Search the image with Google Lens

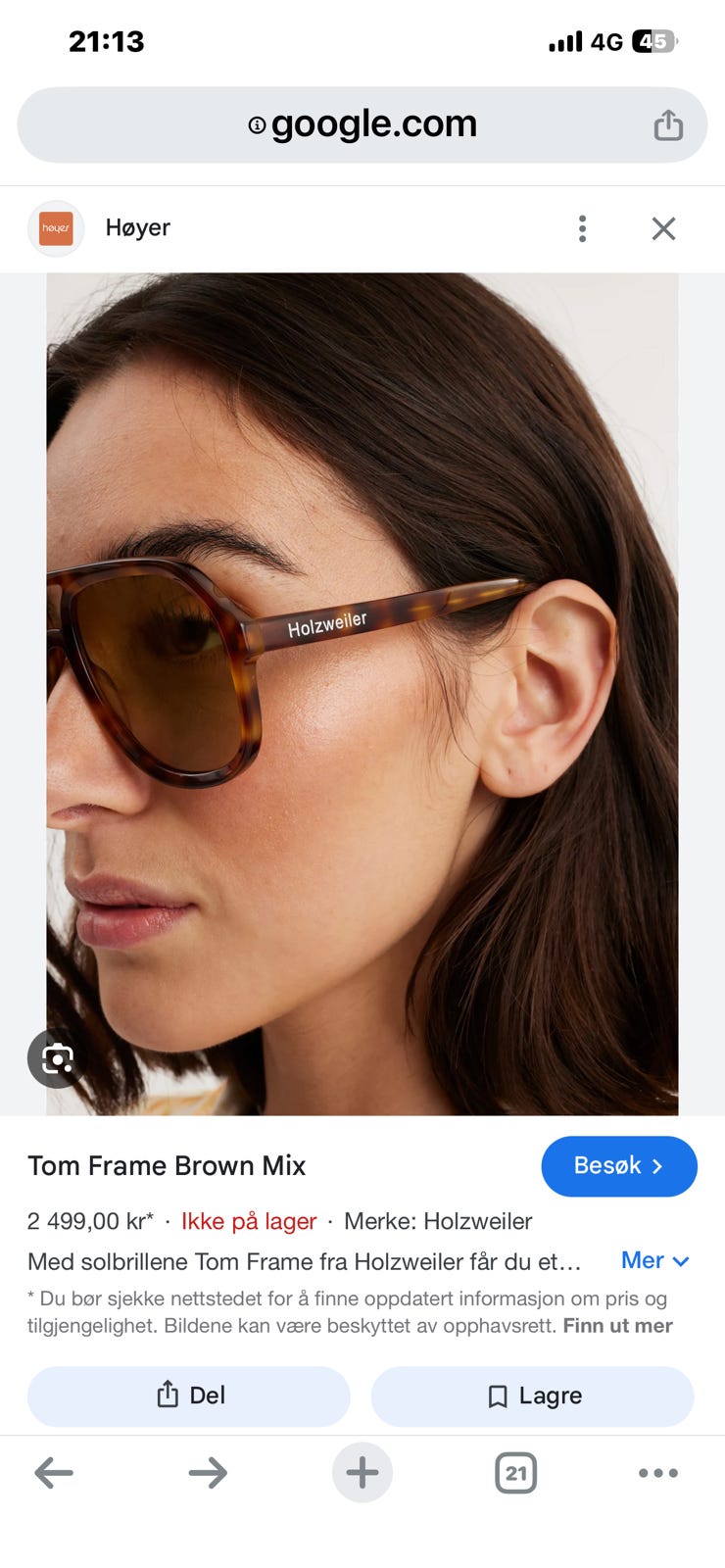click(x=57, y=1058)
